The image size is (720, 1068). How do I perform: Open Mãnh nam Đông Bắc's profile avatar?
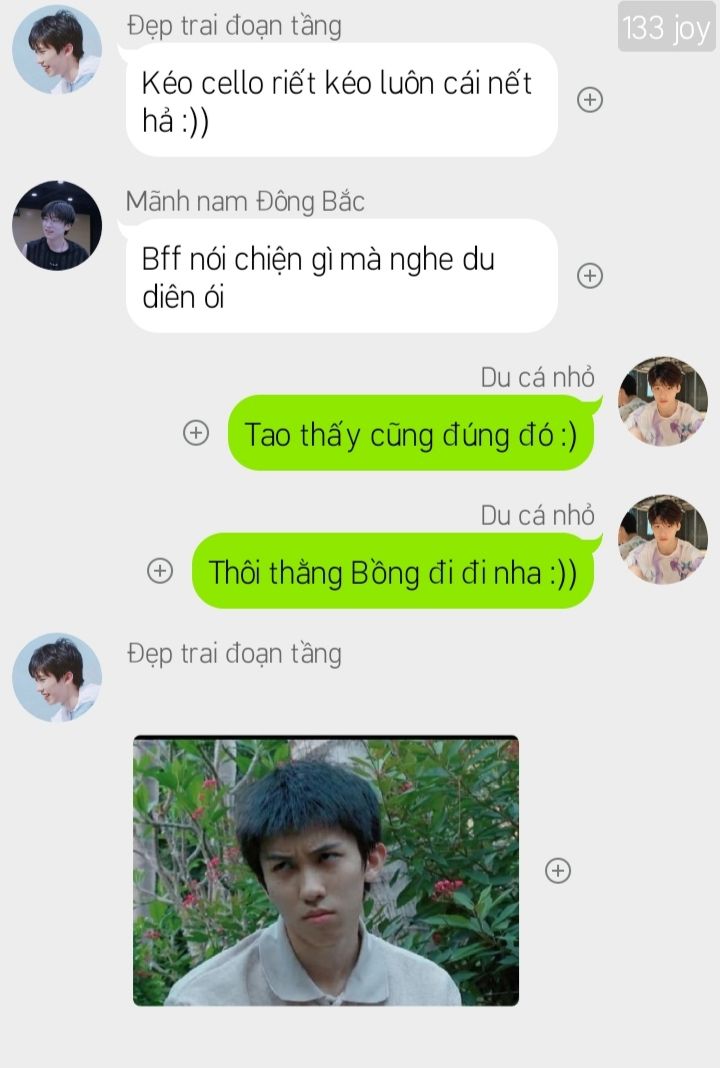pyautogui.click(x=57, y=225)
